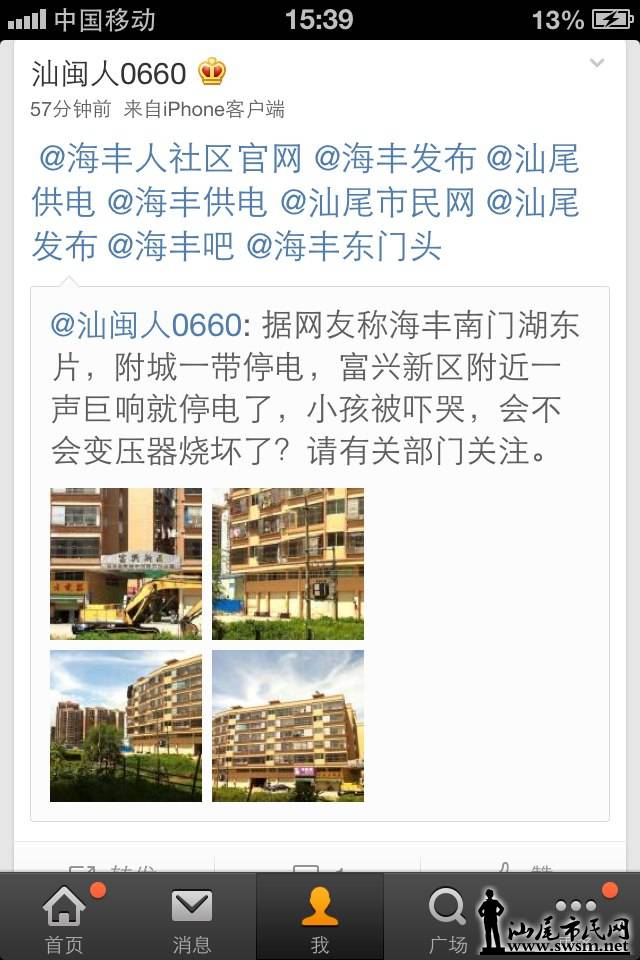Open the profile of 汕闽人0660

pyautogui.click(x=108, y=73)
